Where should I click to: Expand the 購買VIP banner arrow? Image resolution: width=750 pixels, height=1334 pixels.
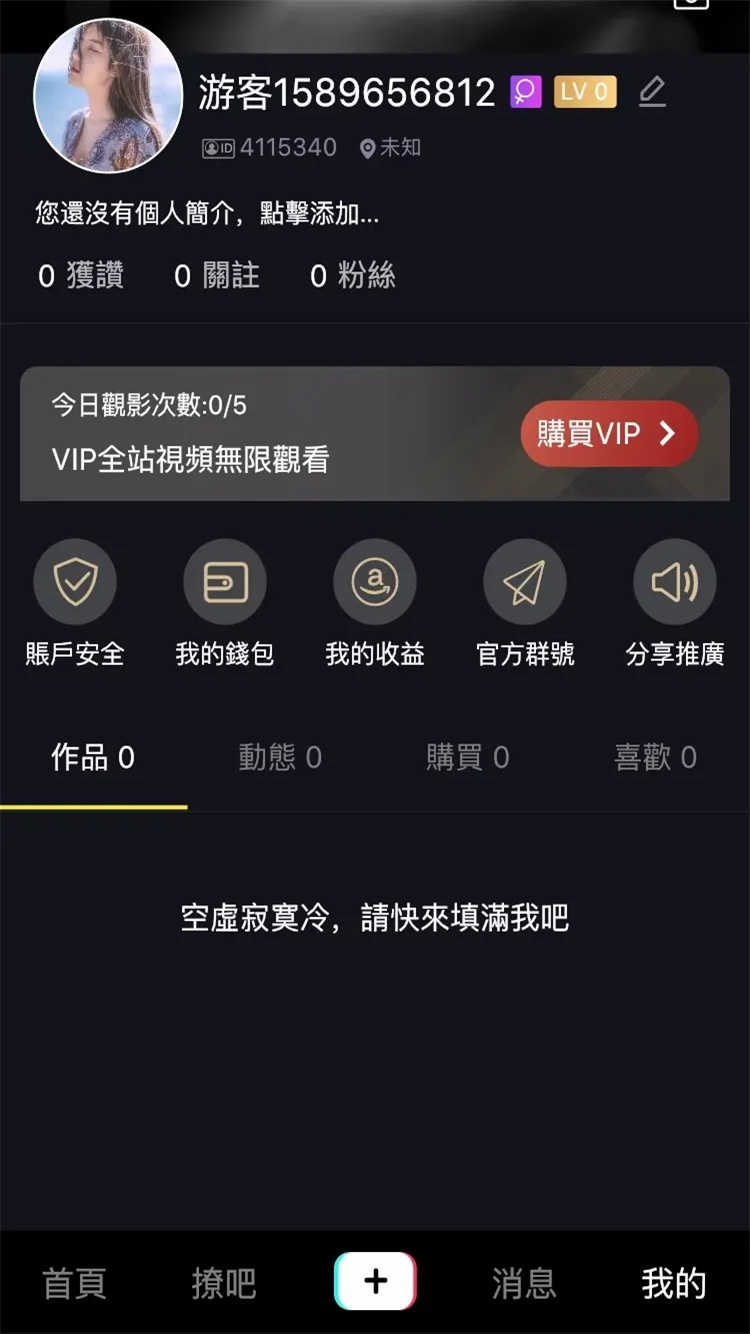(x=666, y=432)
